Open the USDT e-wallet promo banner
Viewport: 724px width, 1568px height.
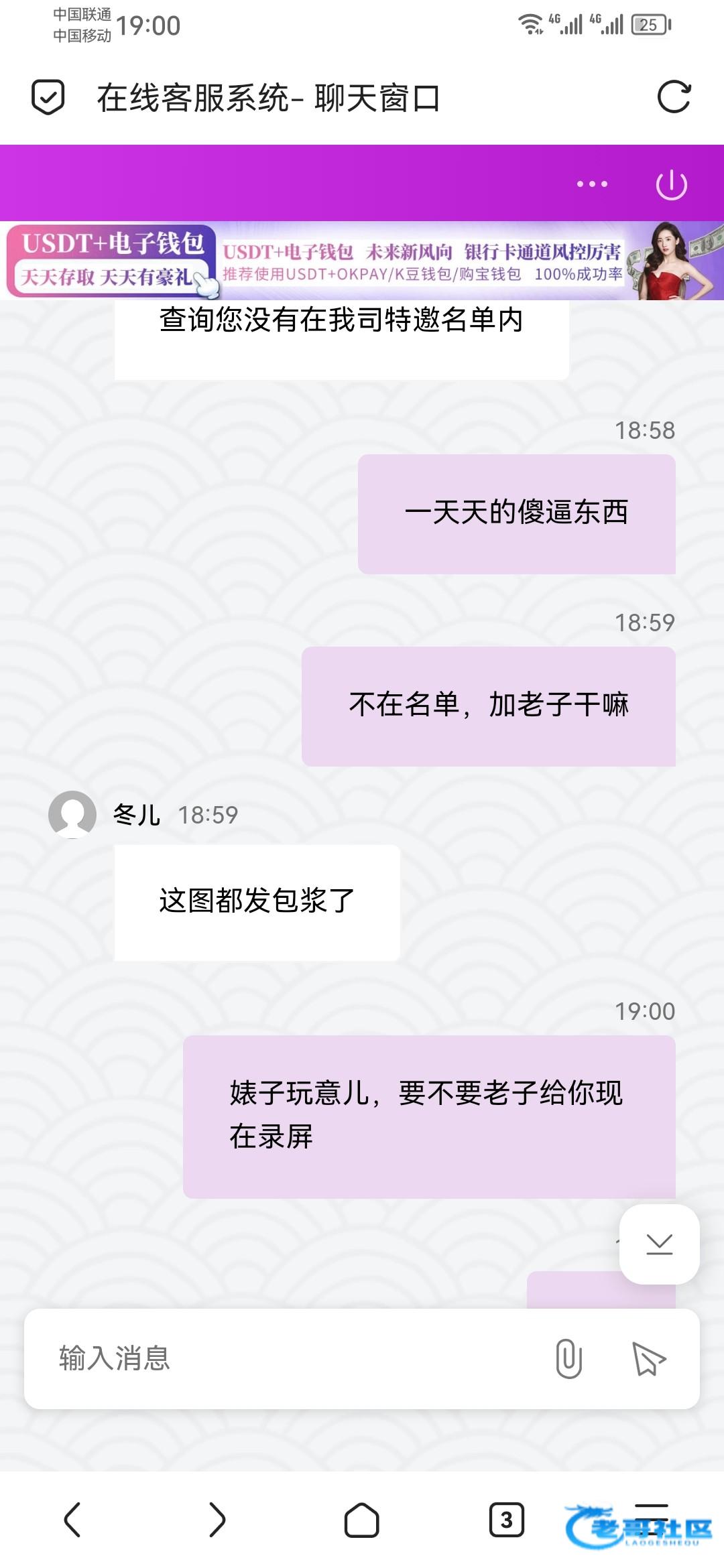click(x=362, y=261)
